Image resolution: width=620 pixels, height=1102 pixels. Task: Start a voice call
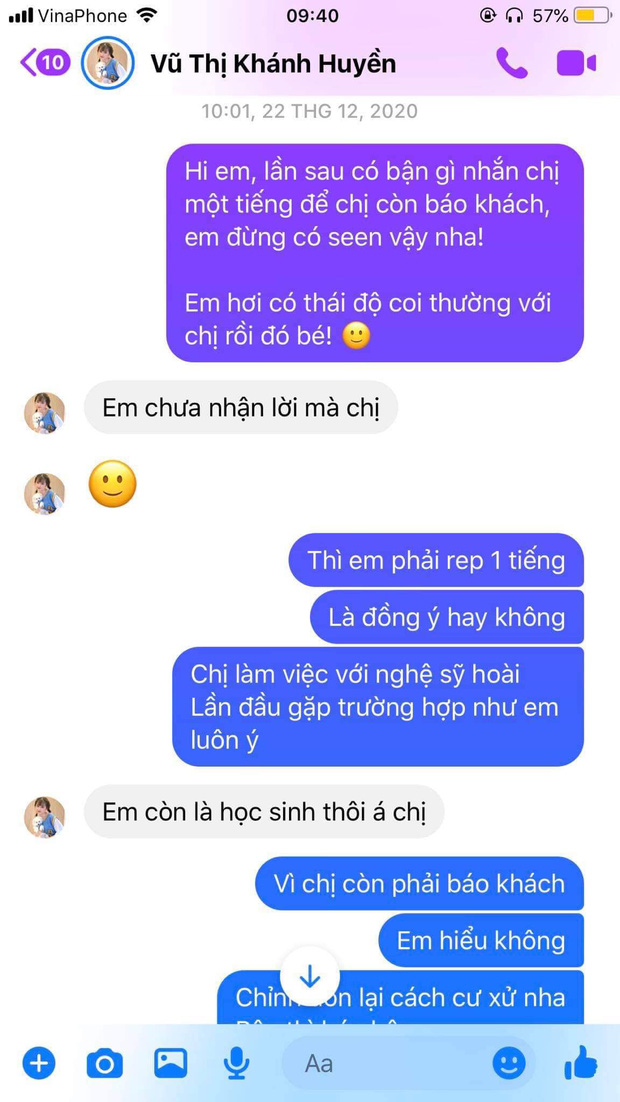(x=511, y=64)
